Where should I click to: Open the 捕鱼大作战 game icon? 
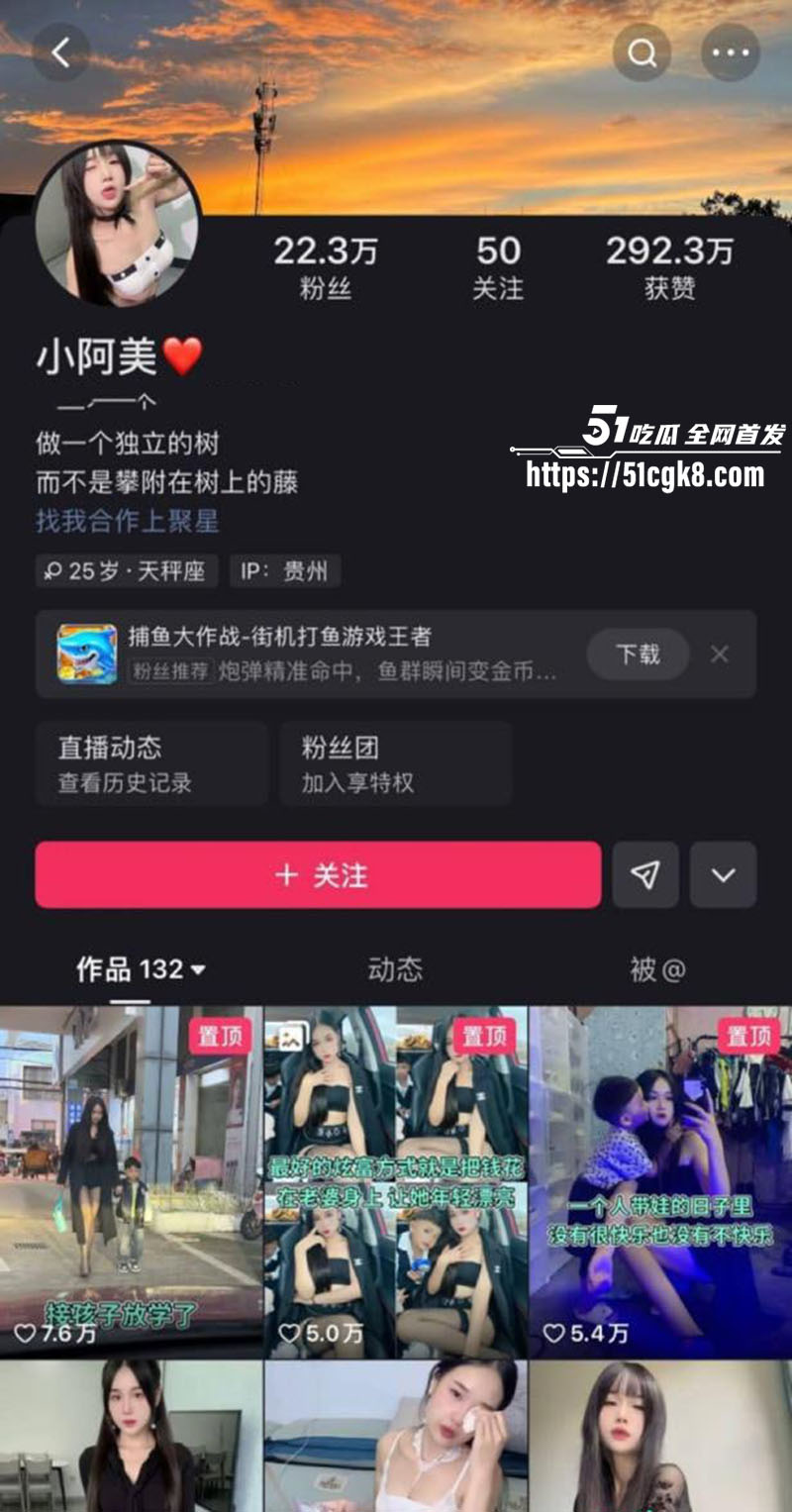click(x=85, y=655)
